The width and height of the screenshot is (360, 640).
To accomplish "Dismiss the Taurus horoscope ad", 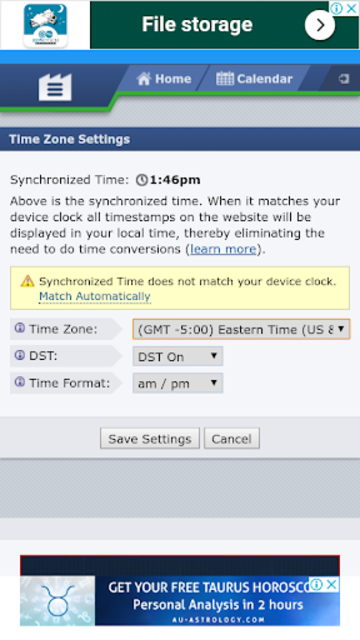I will 332,584.
